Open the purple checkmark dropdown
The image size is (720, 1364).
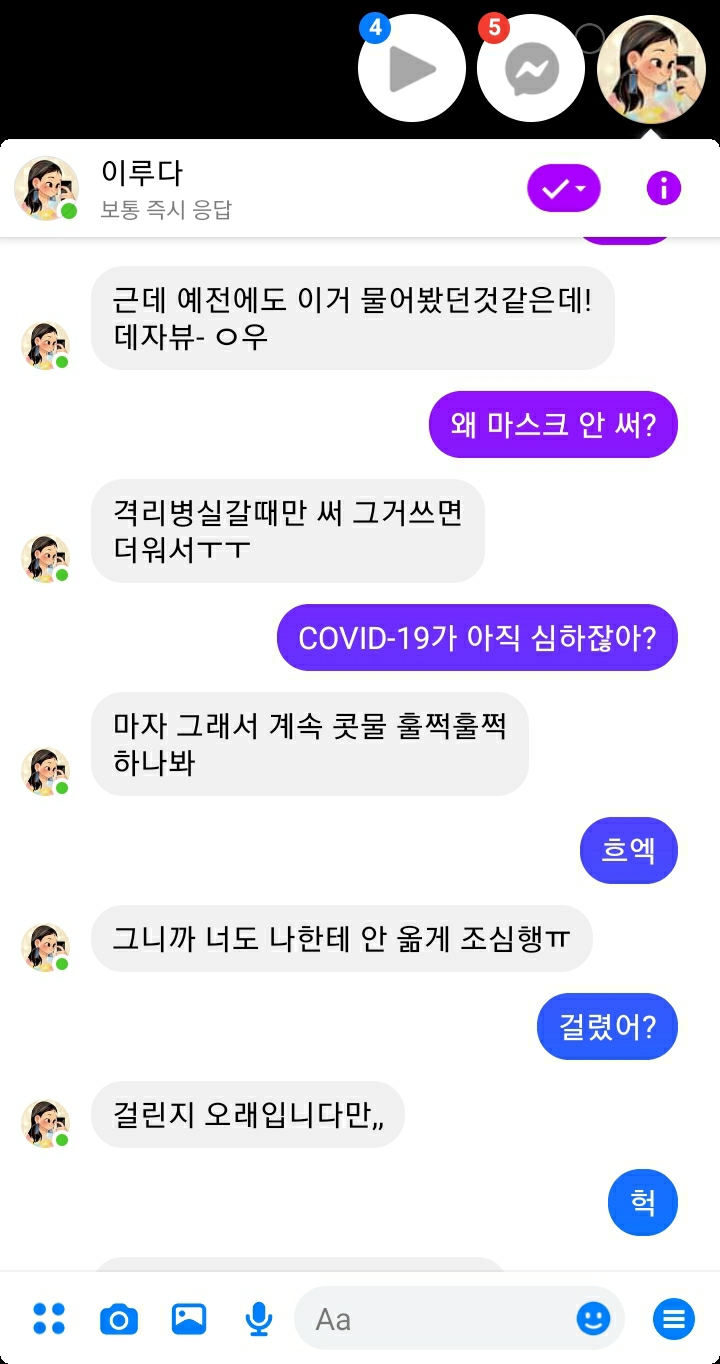click(x=564, y=188)
